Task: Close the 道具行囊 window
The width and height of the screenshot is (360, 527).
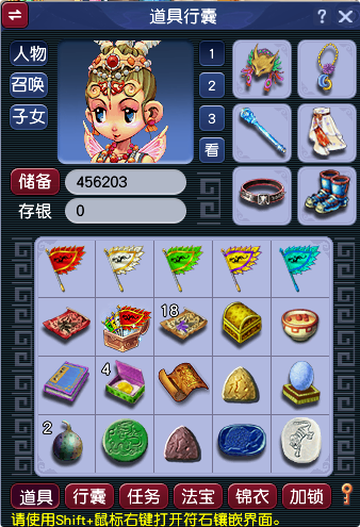Action: (345, 16)
